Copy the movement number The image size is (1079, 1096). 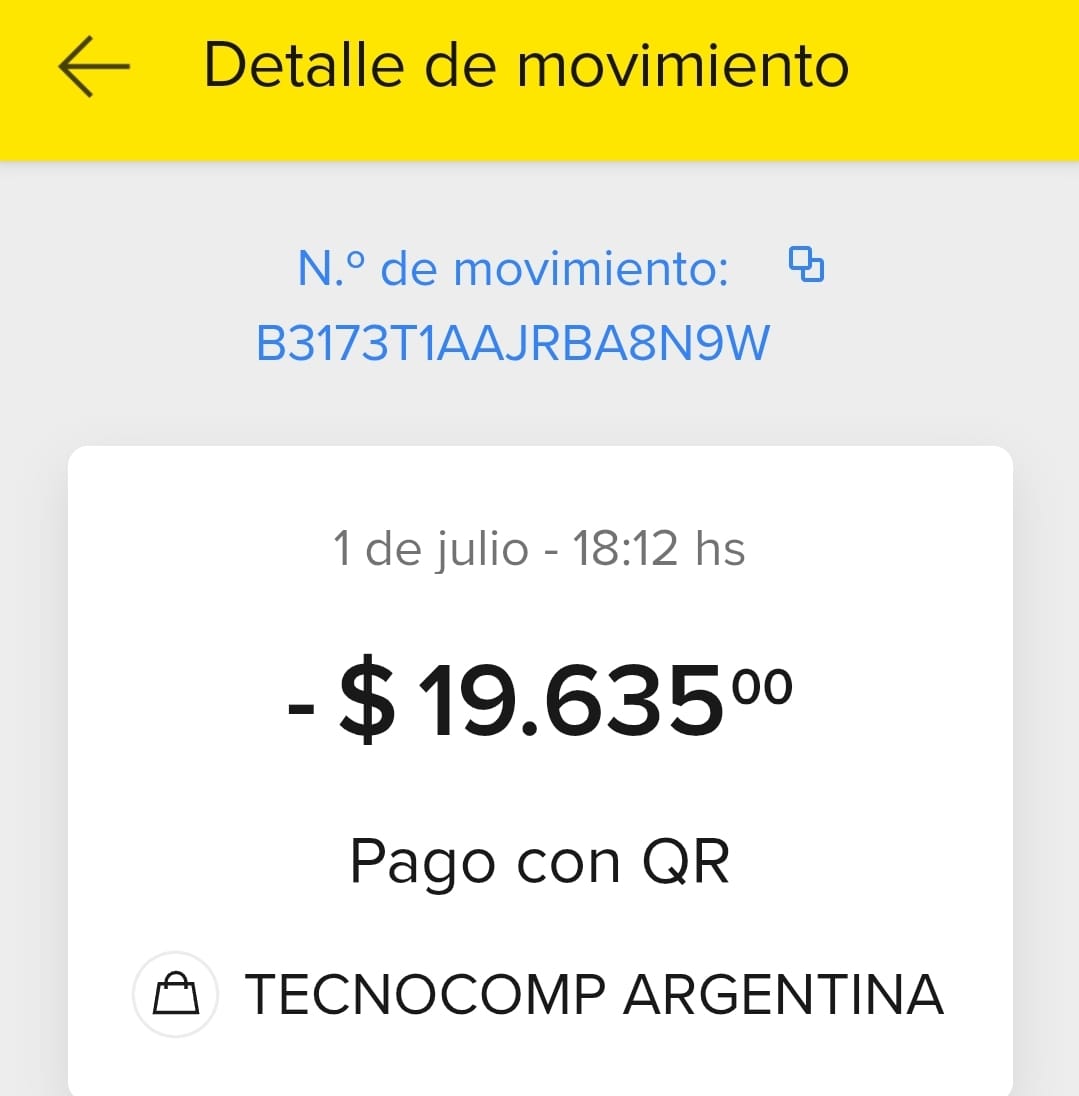pos(806,264)
